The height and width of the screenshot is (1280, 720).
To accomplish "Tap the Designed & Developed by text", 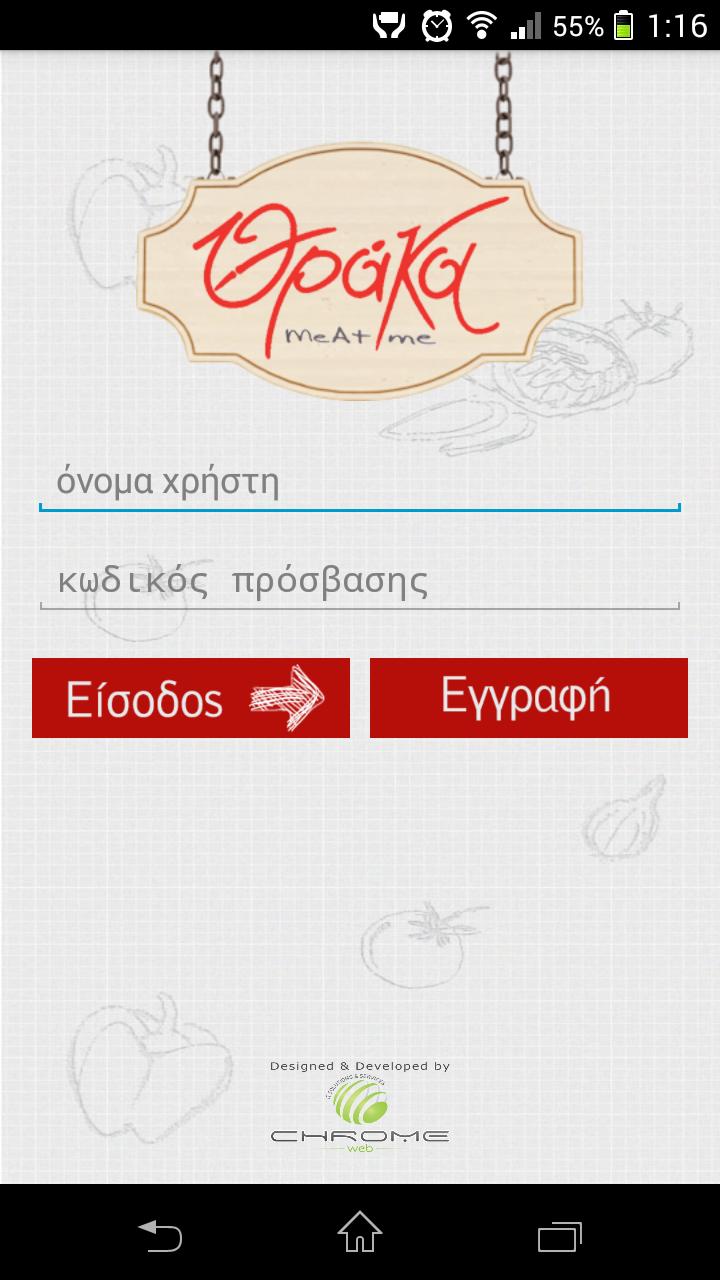I will pyautogui.click(x=360, y=1065).
